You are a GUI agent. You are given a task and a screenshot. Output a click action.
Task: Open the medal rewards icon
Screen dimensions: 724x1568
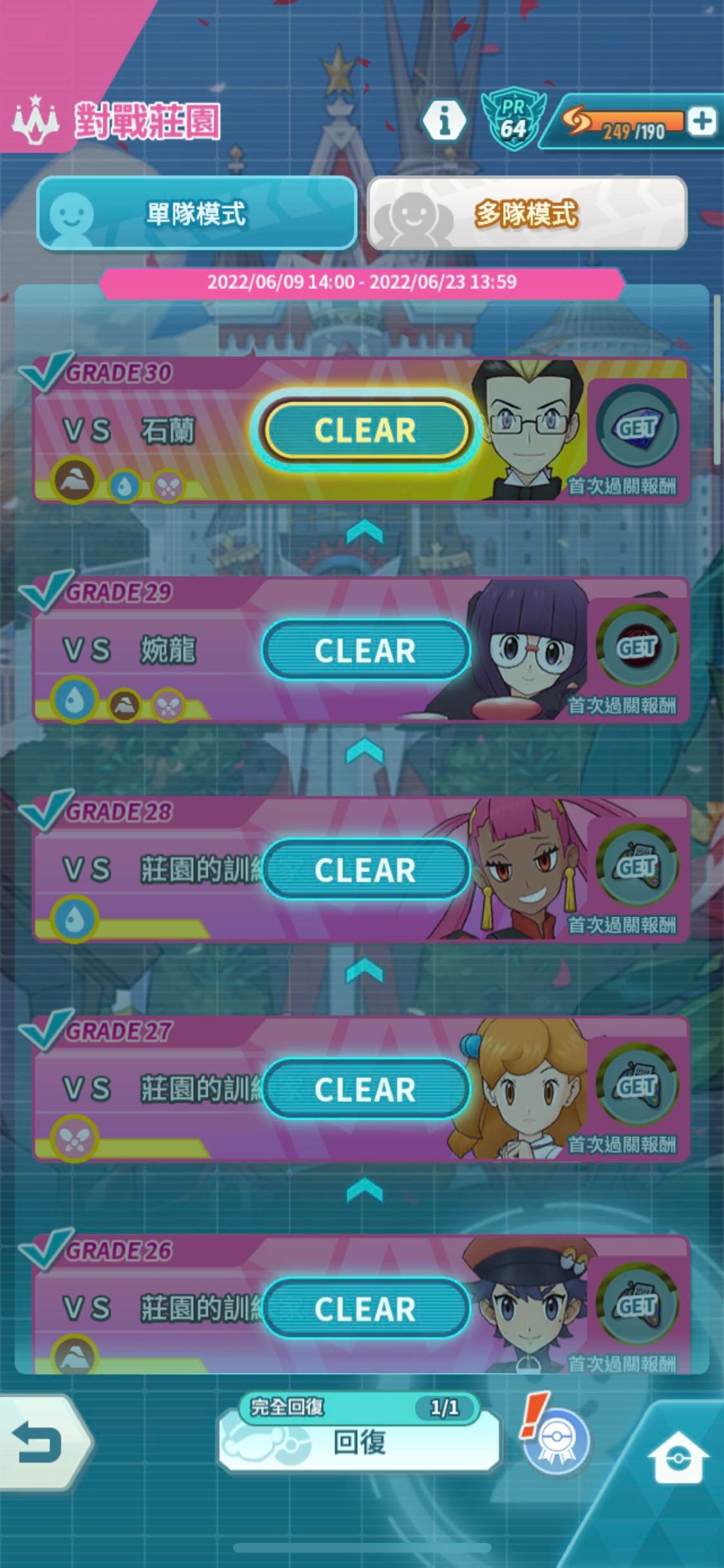click(x=555, y=1439)
